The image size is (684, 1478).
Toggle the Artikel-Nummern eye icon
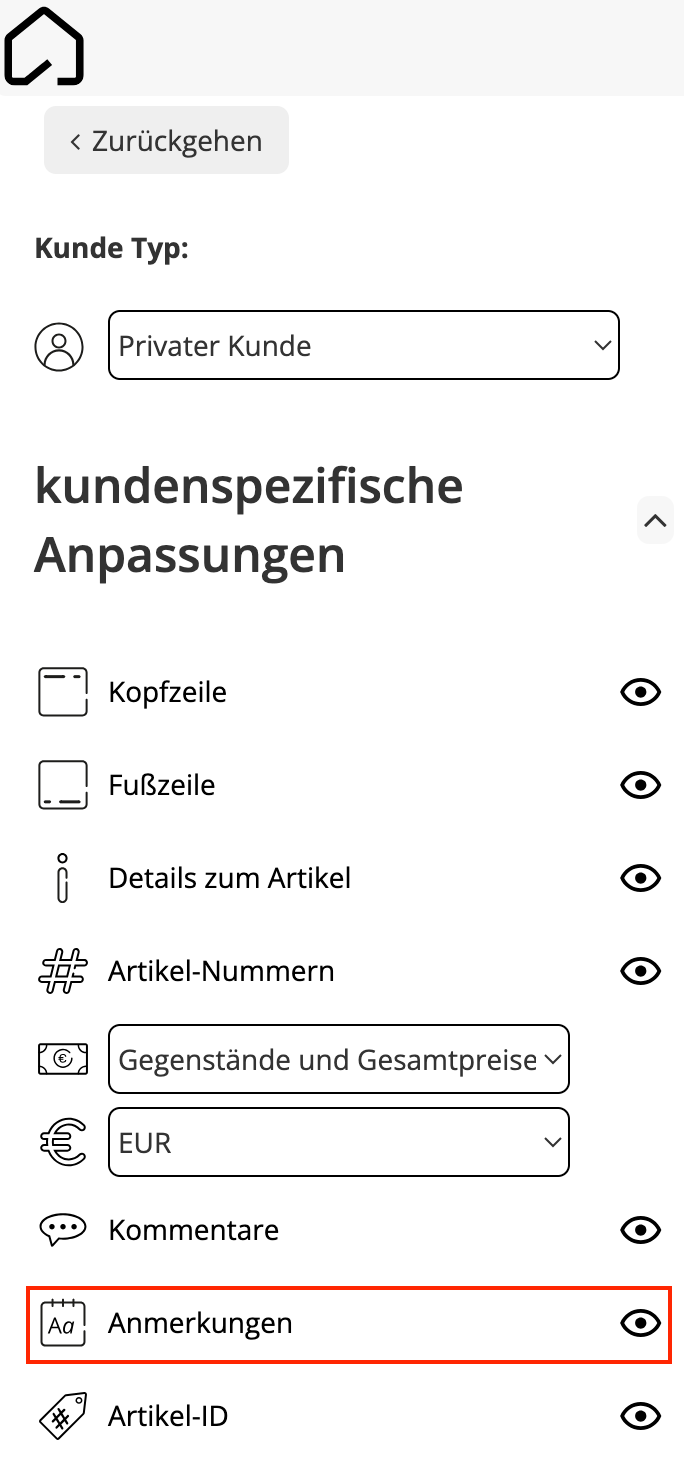pyautogui.click(x=641, y=971)
